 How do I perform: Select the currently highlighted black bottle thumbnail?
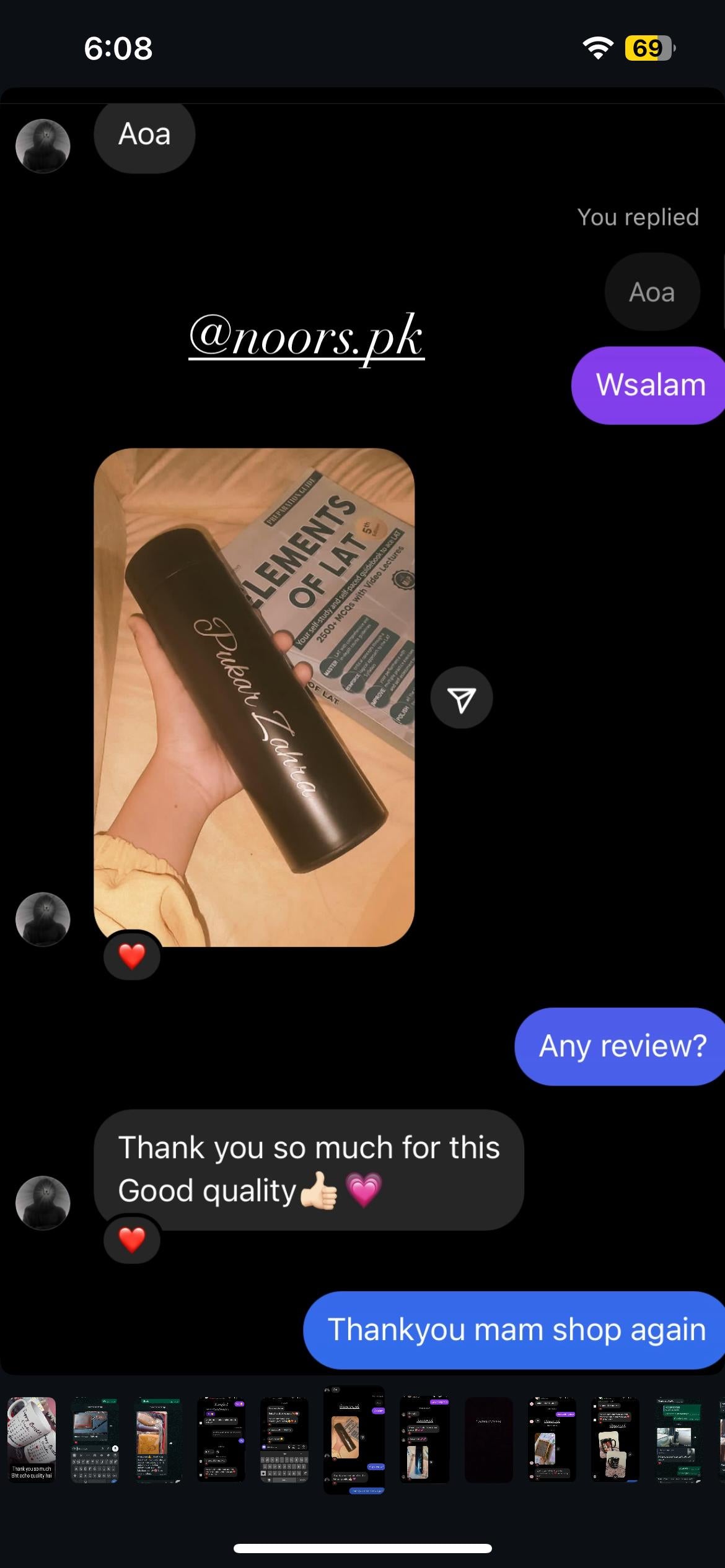[354, 1439]
